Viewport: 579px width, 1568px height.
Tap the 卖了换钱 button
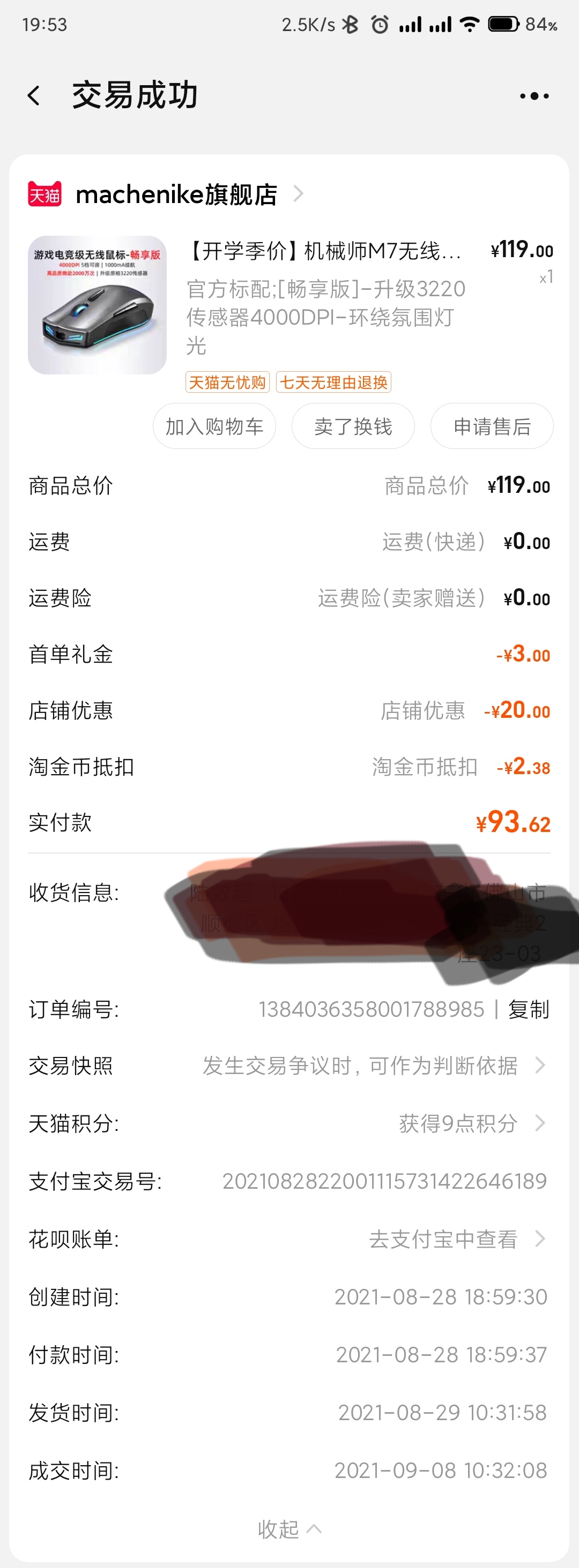pos(353,426)
